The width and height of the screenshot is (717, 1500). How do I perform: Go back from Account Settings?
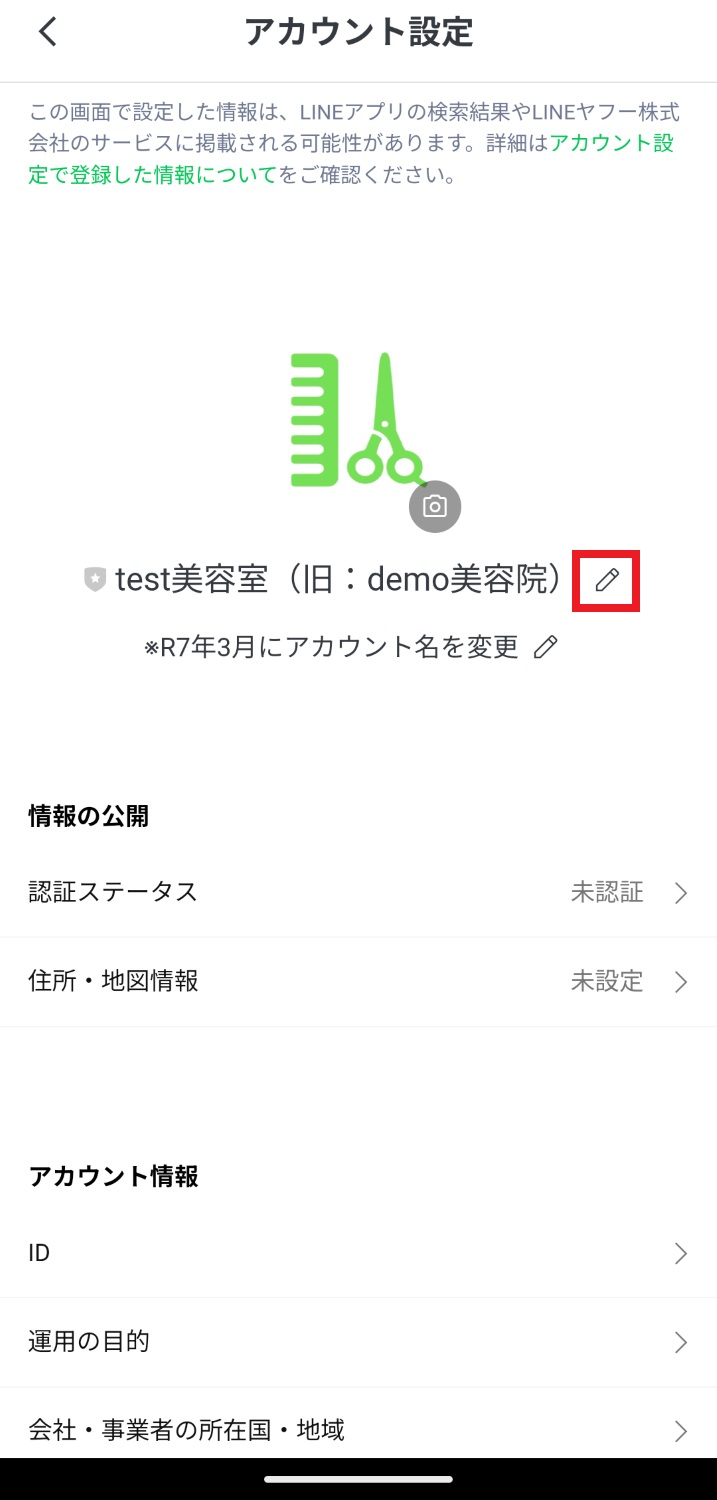tap(48, 32)
